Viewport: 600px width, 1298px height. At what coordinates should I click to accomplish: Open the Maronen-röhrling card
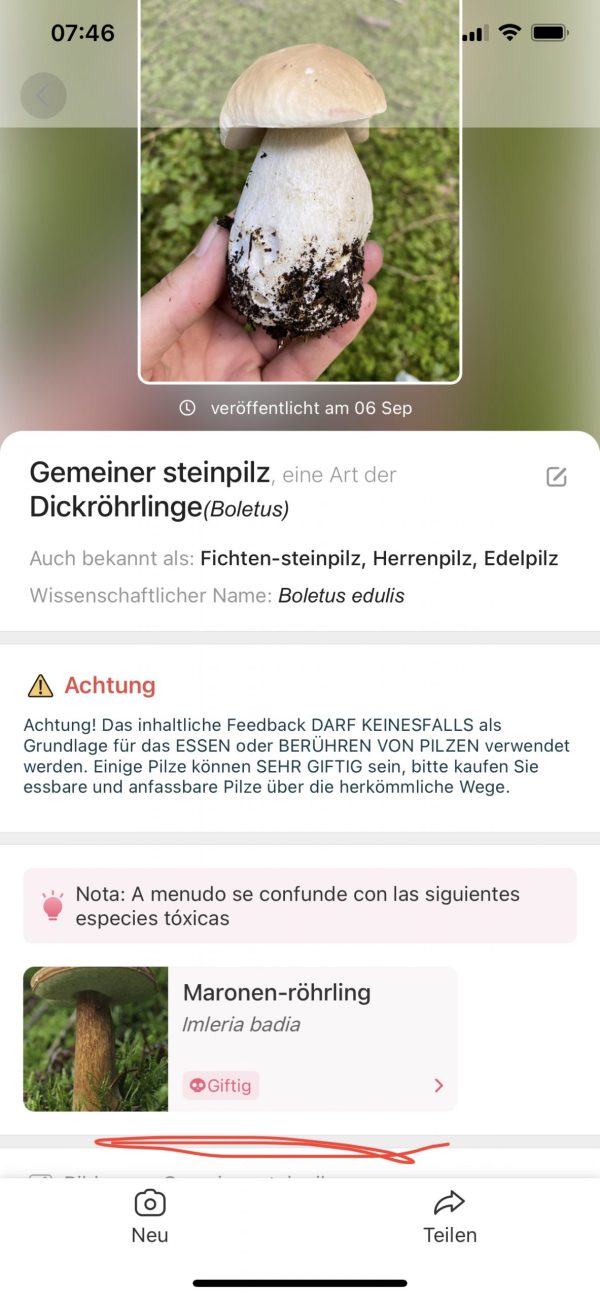(x=240, y=1038)
